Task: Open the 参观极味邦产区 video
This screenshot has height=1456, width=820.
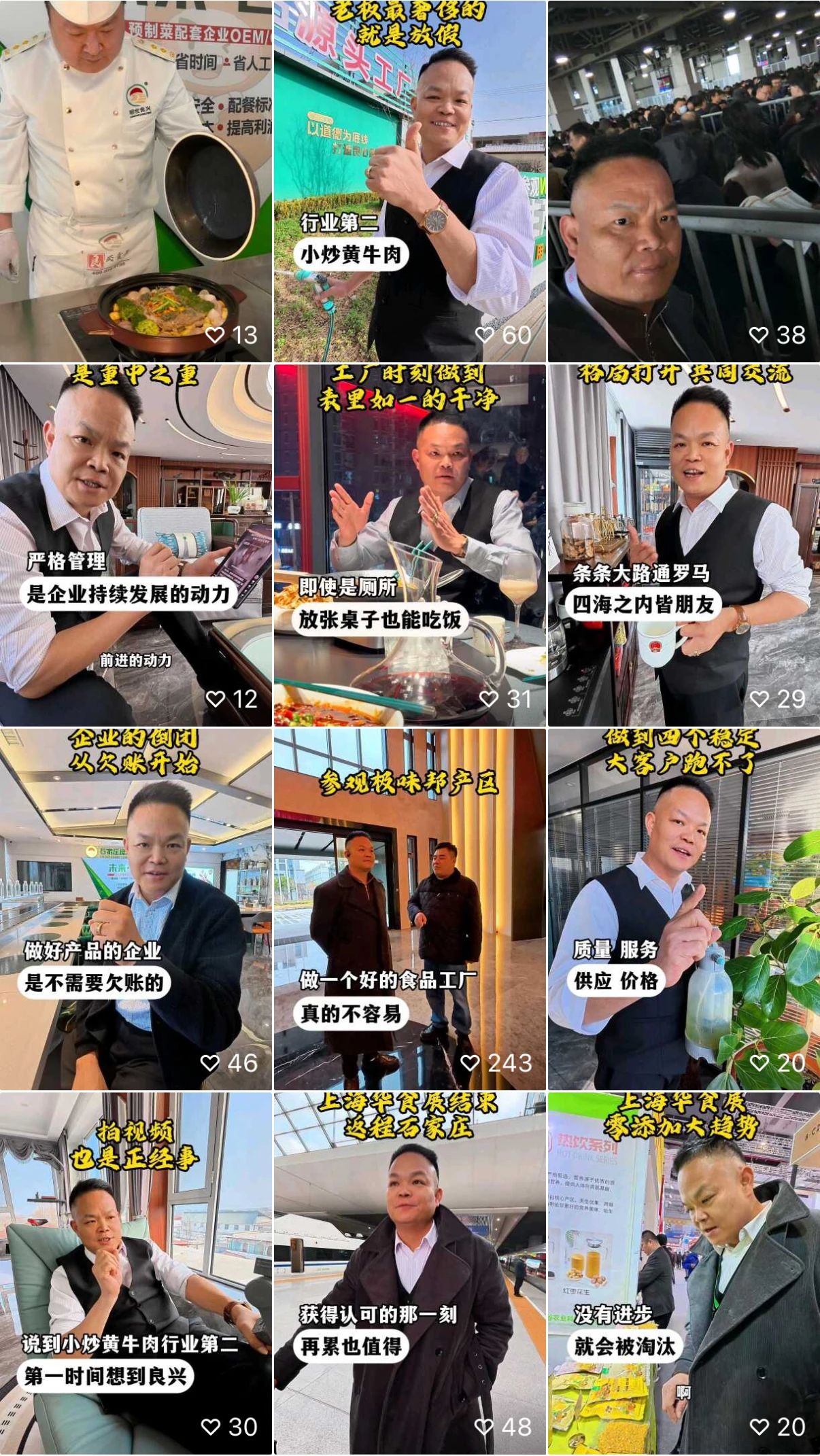Action: tap(410, 909)
